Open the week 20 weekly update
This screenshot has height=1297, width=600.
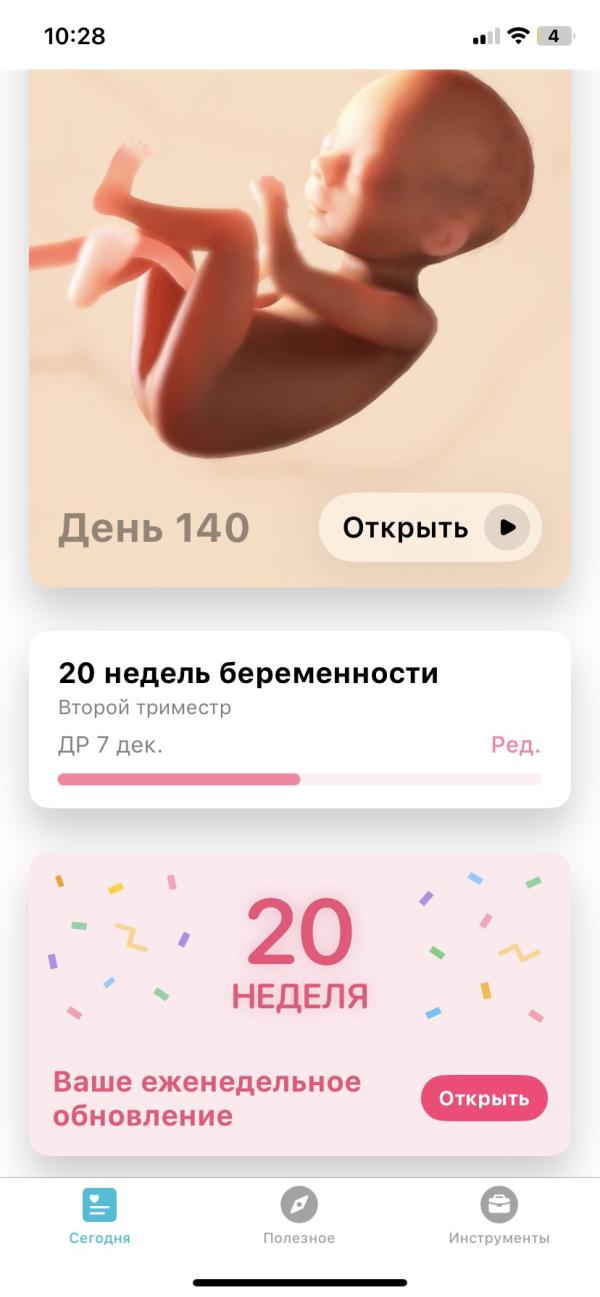484,1098
